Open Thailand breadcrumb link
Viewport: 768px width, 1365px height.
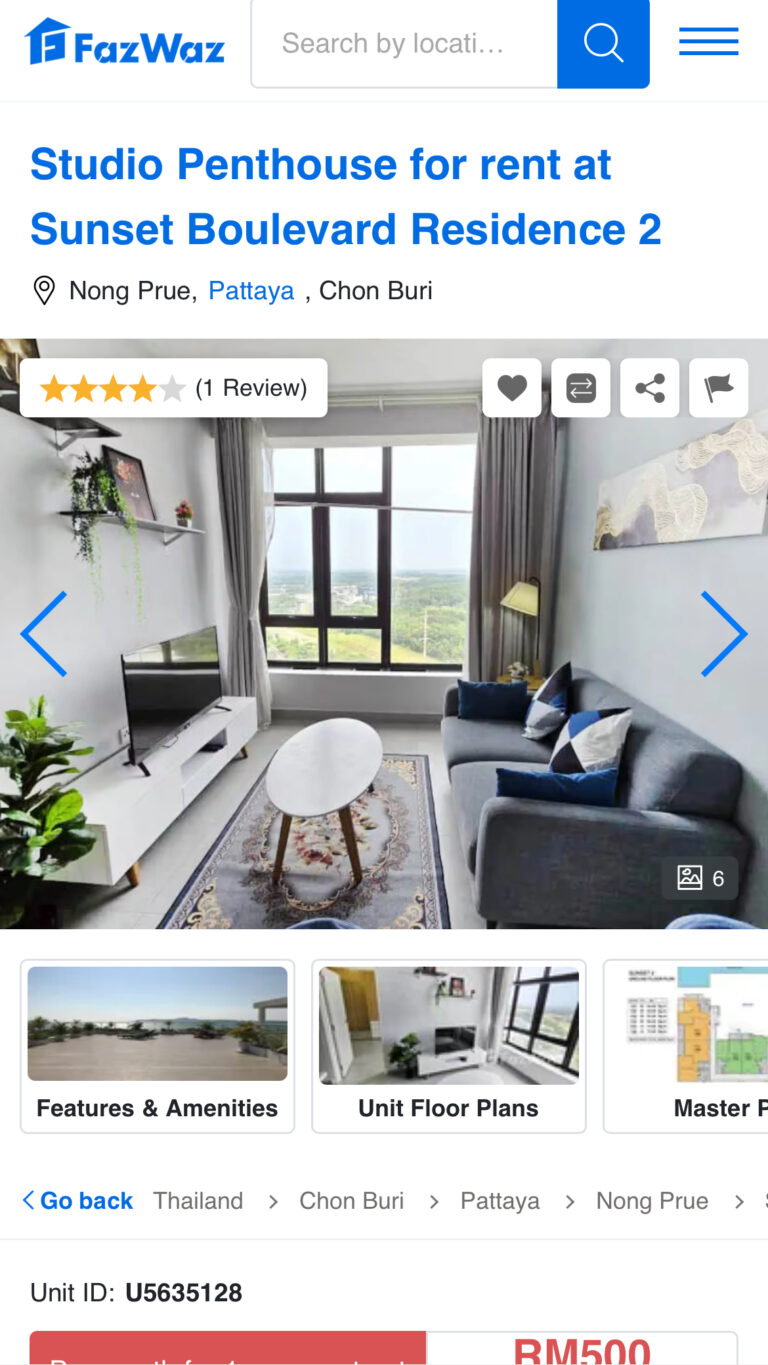tap(198, 1200)
